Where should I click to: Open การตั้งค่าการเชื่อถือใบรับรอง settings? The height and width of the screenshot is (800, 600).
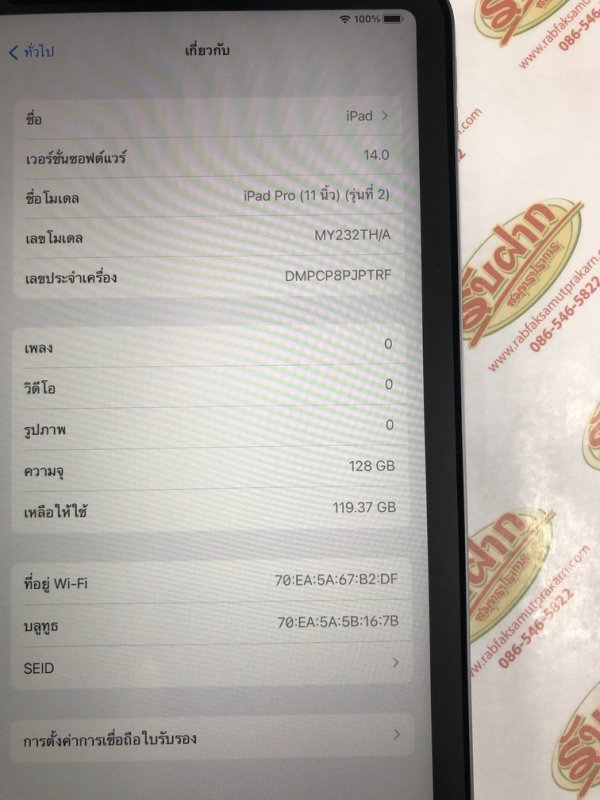210,739
